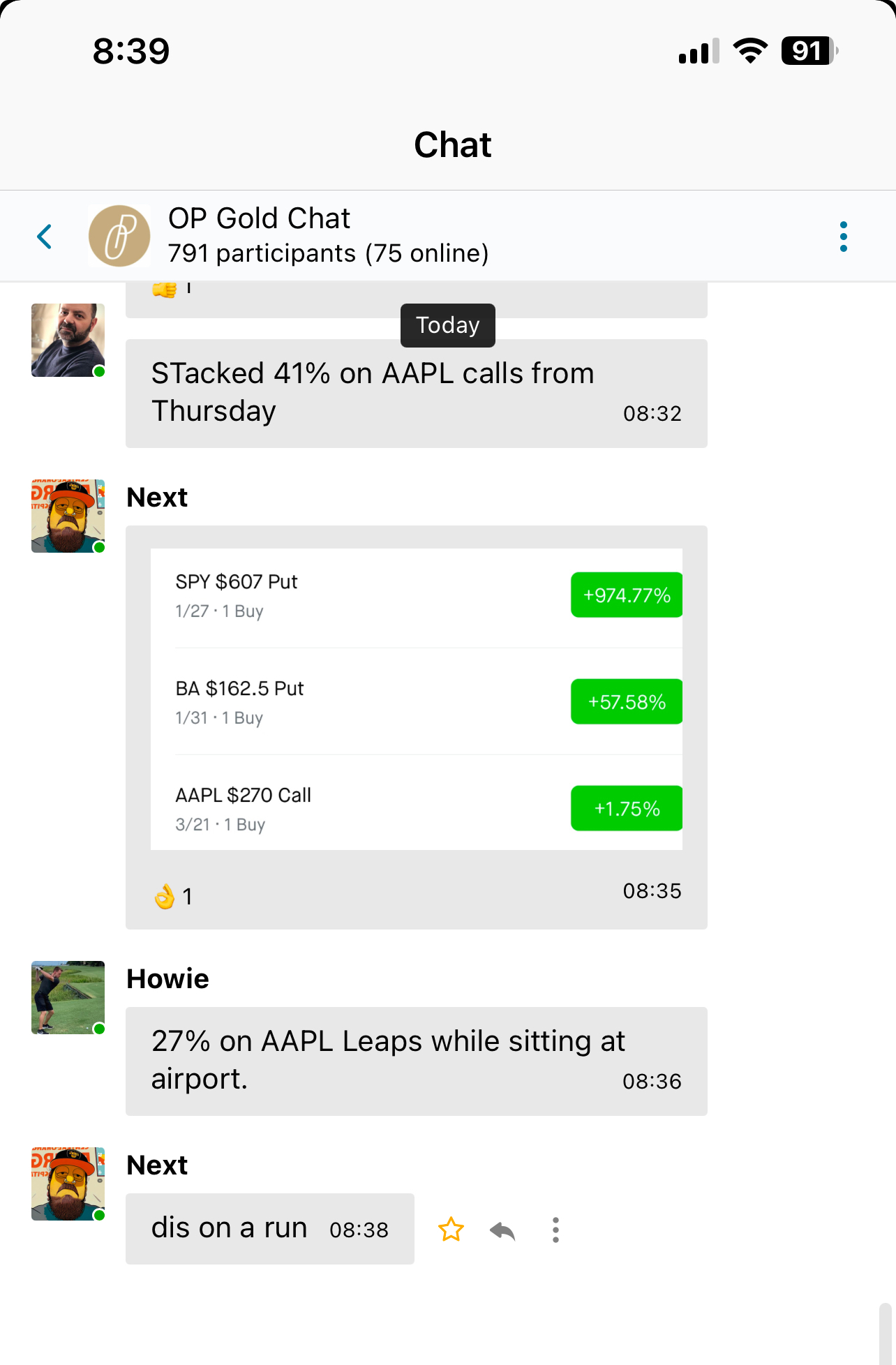The image size is (896, 1365).
Task: Go back from OP Gold Chat
Action: [45, 237]
